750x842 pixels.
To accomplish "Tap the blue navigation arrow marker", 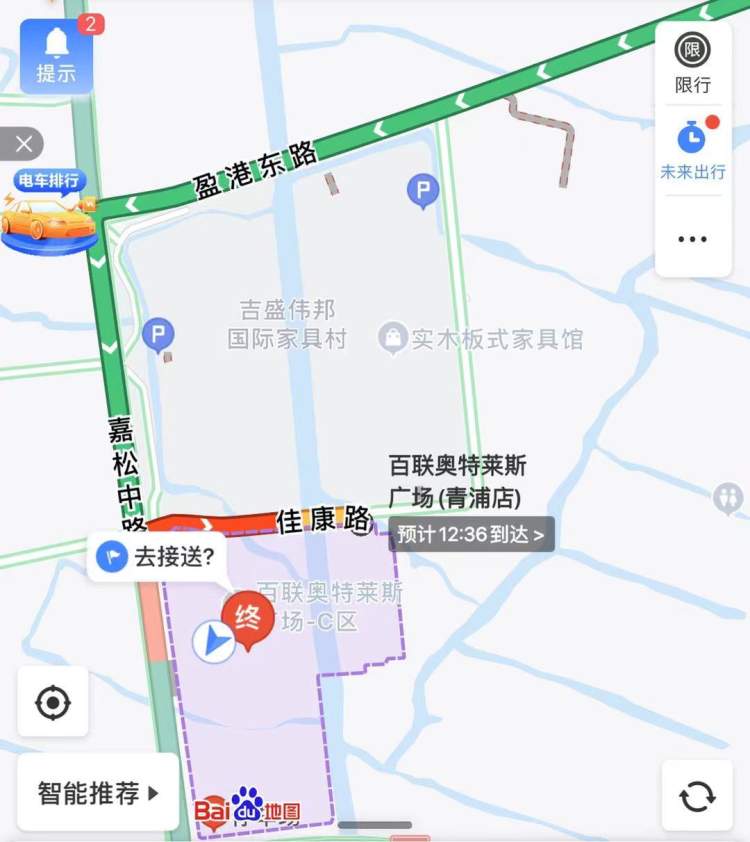I will coord(214,643).
